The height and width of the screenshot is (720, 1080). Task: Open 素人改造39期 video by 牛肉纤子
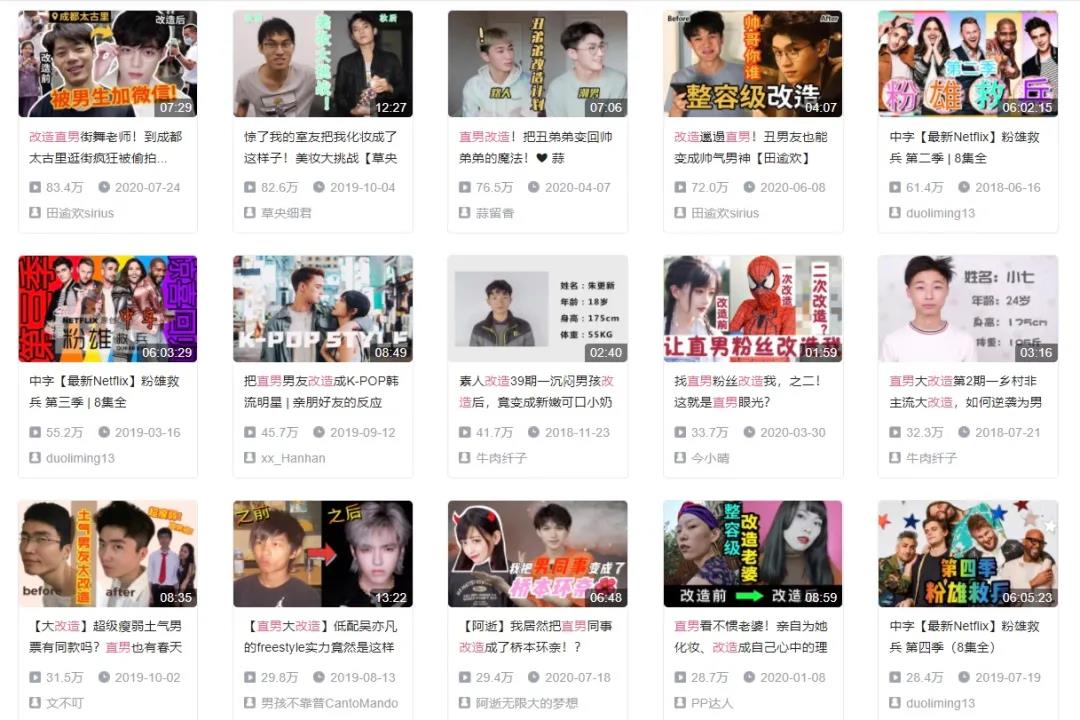click(537, 309)
